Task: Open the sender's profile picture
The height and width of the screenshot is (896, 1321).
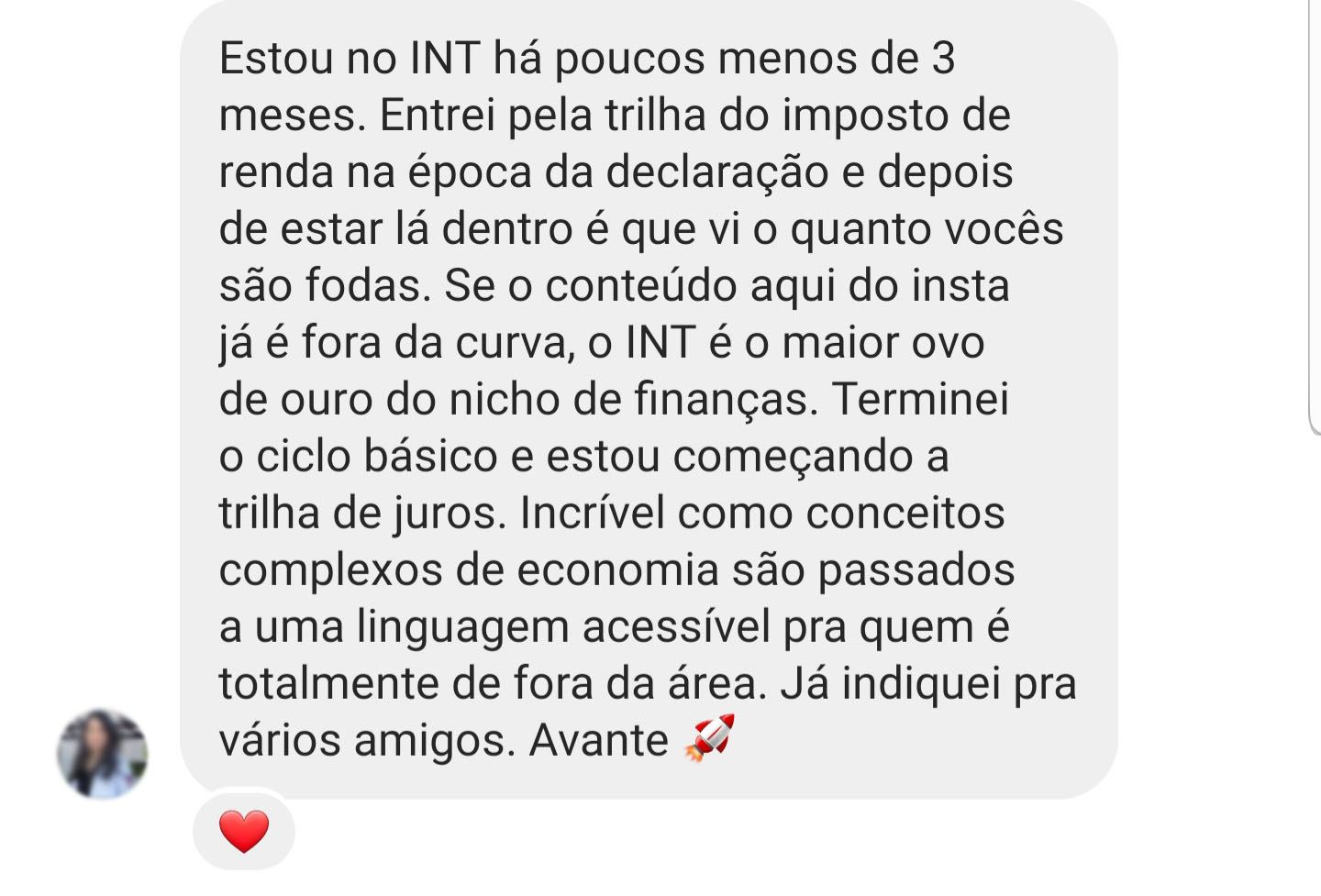Action: click(x=102, y=753)
